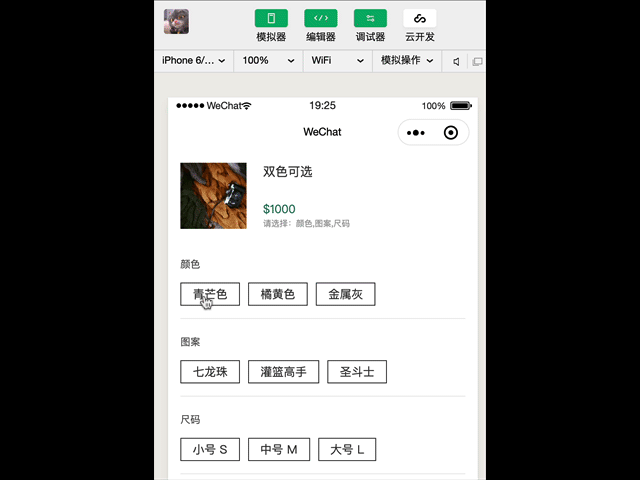Select the 青芒色 color option

(x=210, y=294)
